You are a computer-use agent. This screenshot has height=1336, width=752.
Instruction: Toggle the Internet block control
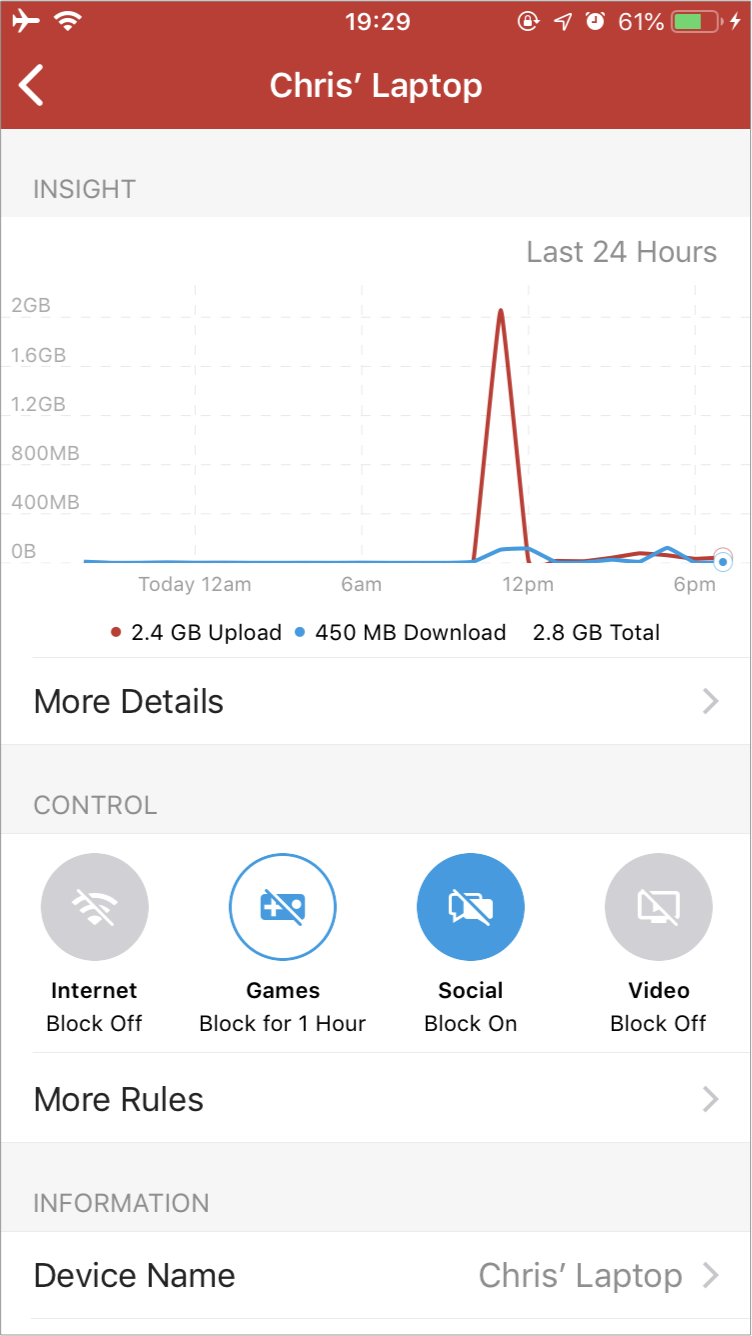click(95, 907)
